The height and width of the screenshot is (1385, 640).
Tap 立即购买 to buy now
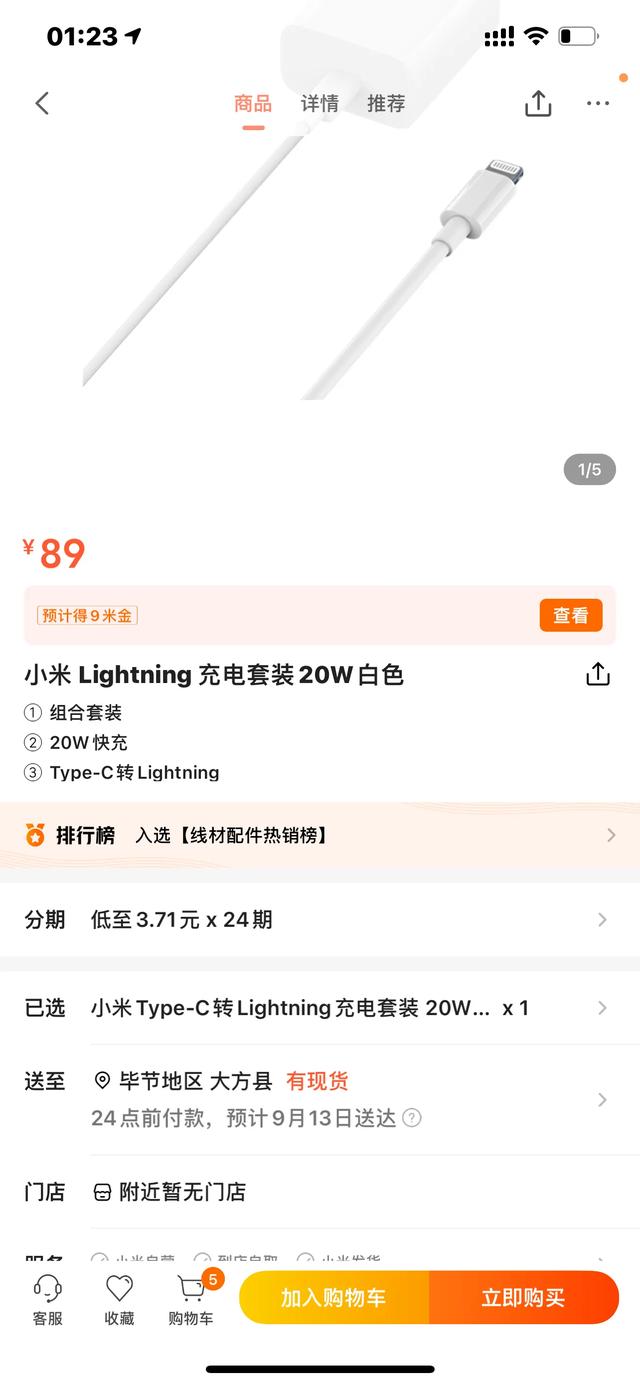pos(523,1298)
